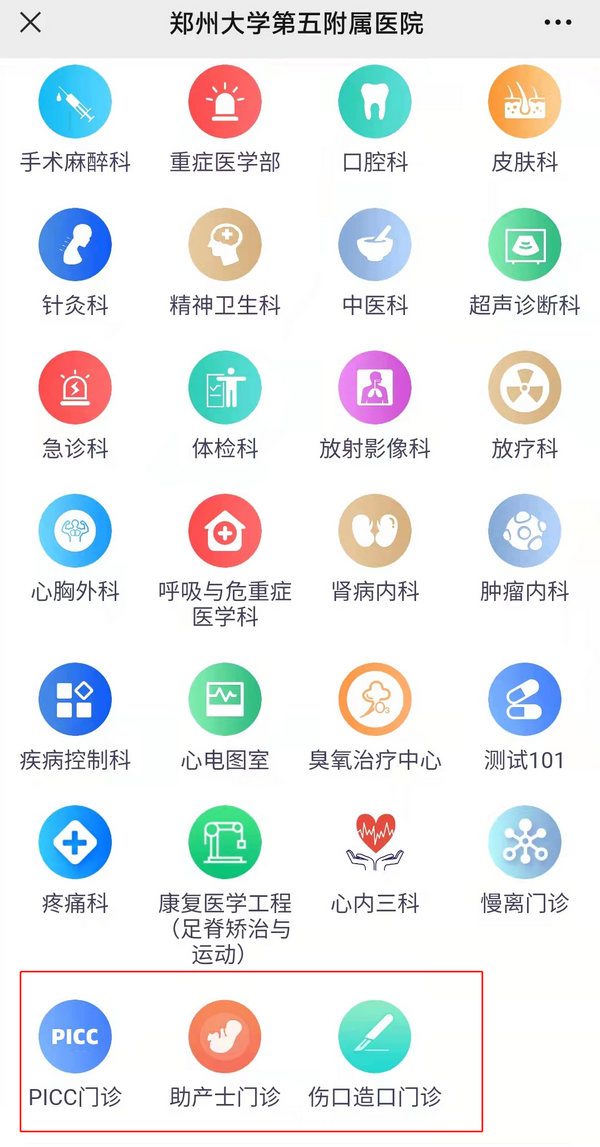600x1147 pixels.
Task: Open the PICC门诊 clinic
Action: [75, 1037]
